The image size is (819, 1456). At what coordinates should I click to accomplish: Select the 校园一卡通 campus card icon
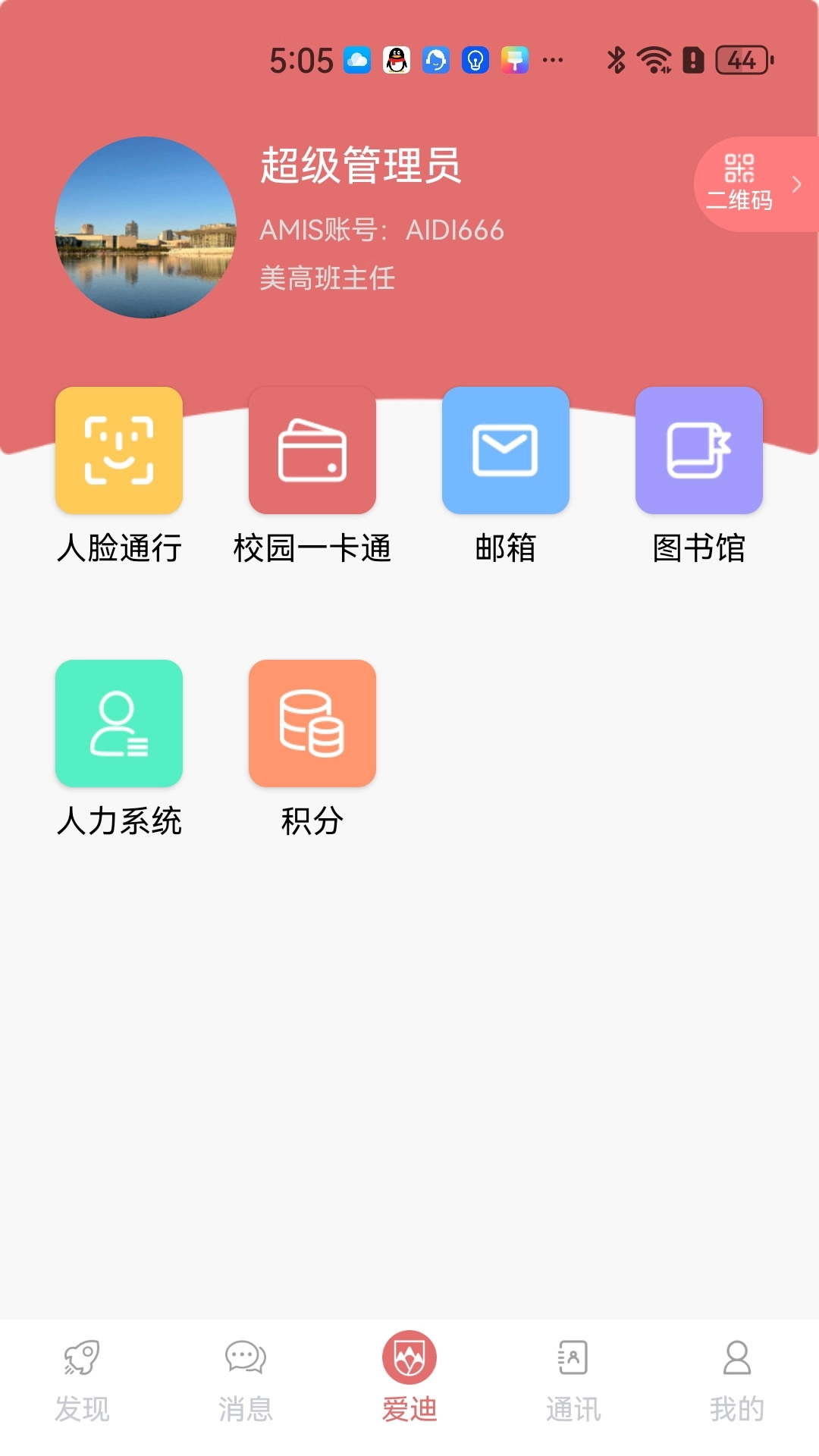tap(312, 450)
